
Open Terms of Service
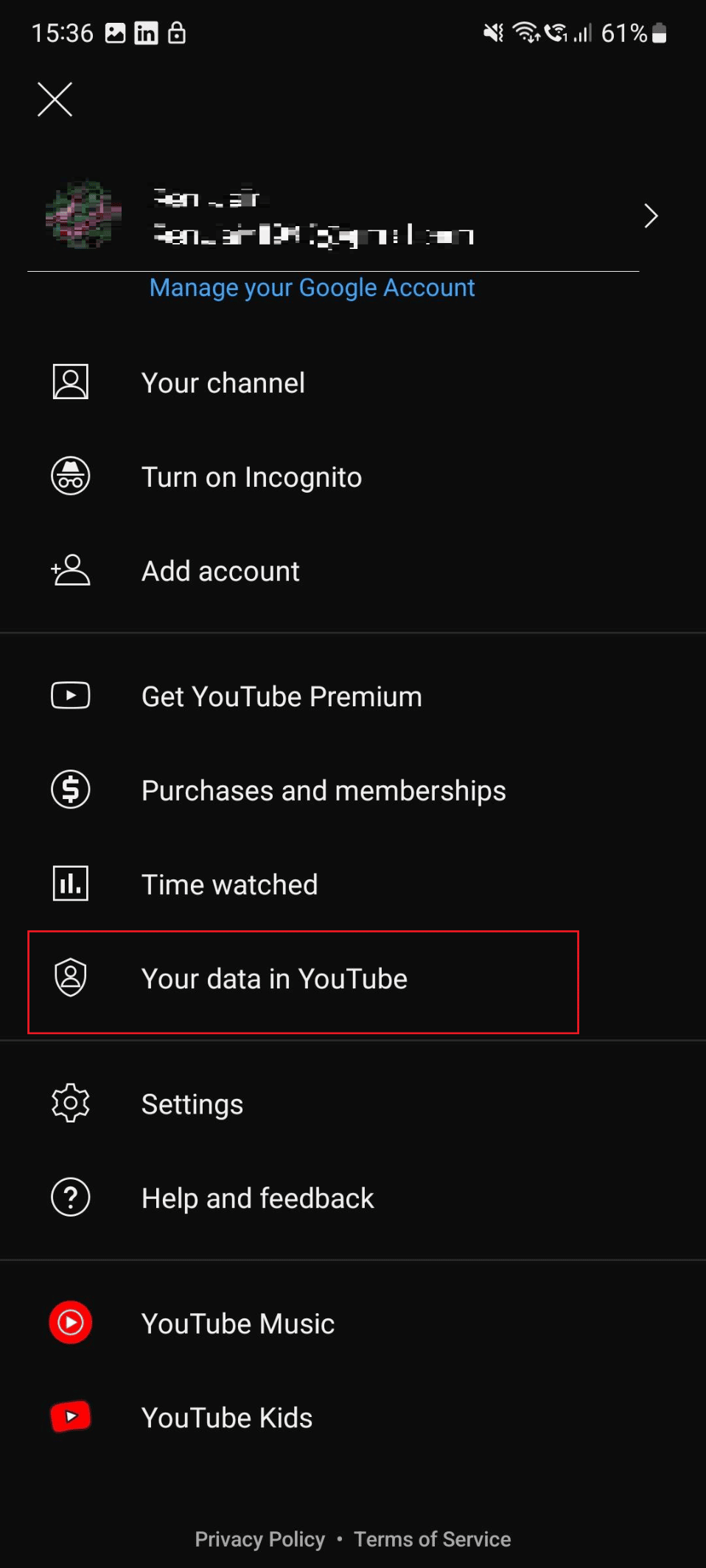pos(433,1538)
